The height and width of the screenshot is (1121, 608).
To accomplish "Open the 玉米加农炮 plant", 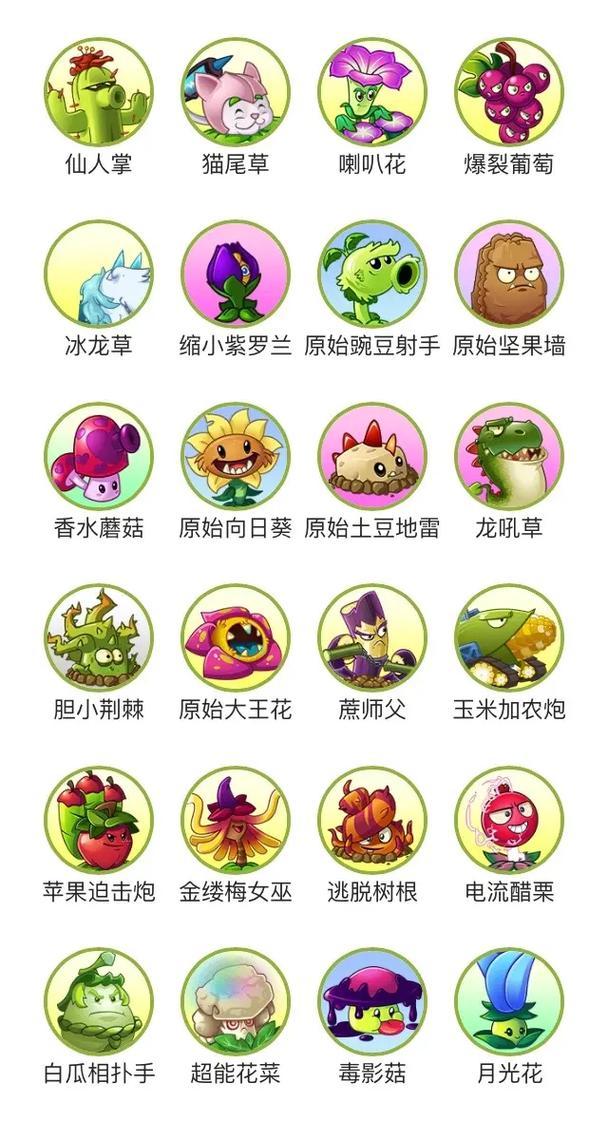I will [x=509, y=639].
